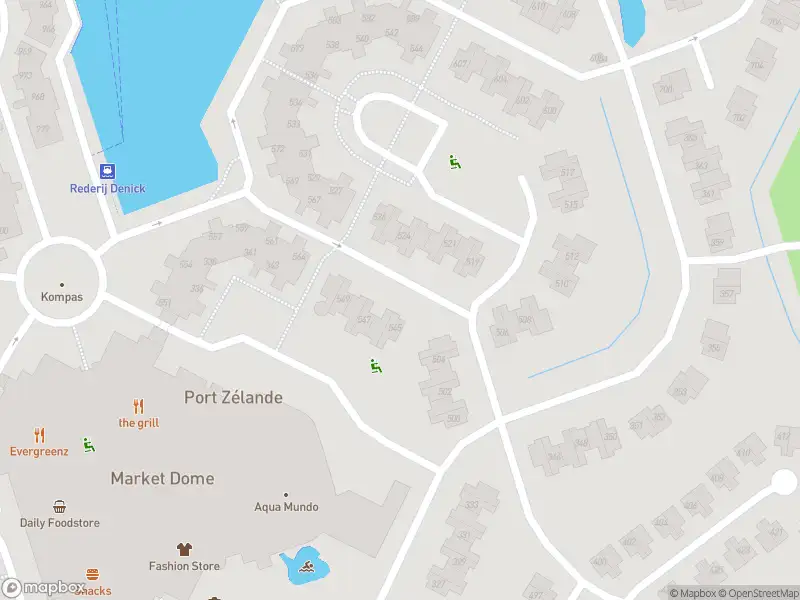The height and width of the screenshot is (600, 800).
Task: Tap the Kompas roundabout marker
Action: [x=62, y=284]
